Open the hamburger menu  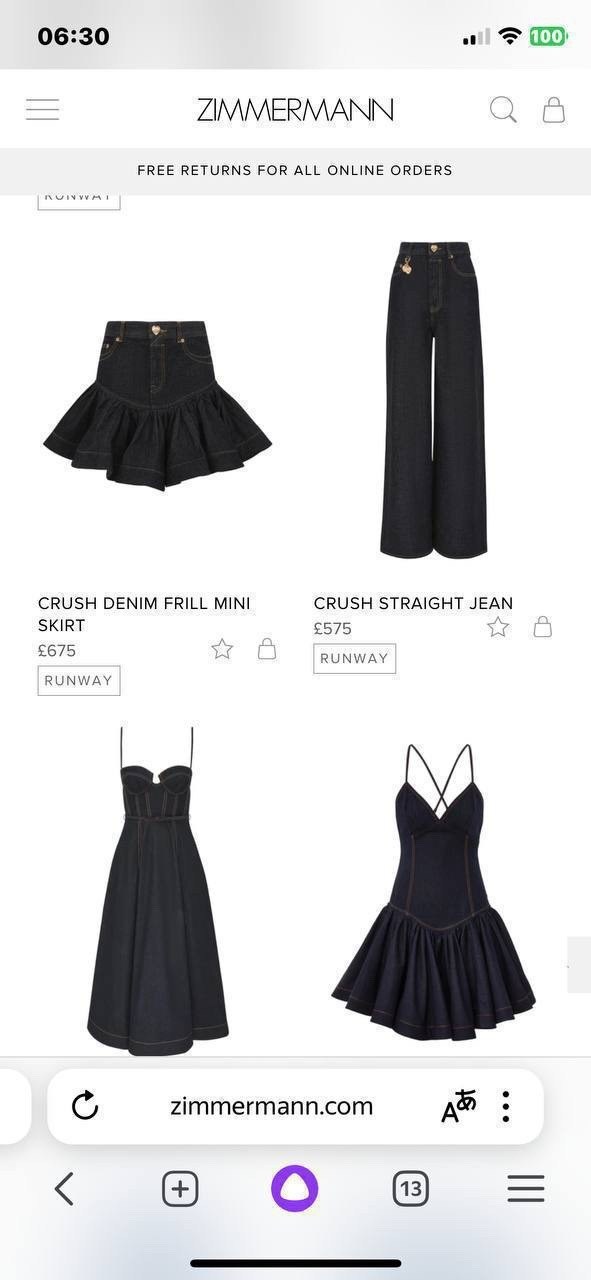[42, 109]
